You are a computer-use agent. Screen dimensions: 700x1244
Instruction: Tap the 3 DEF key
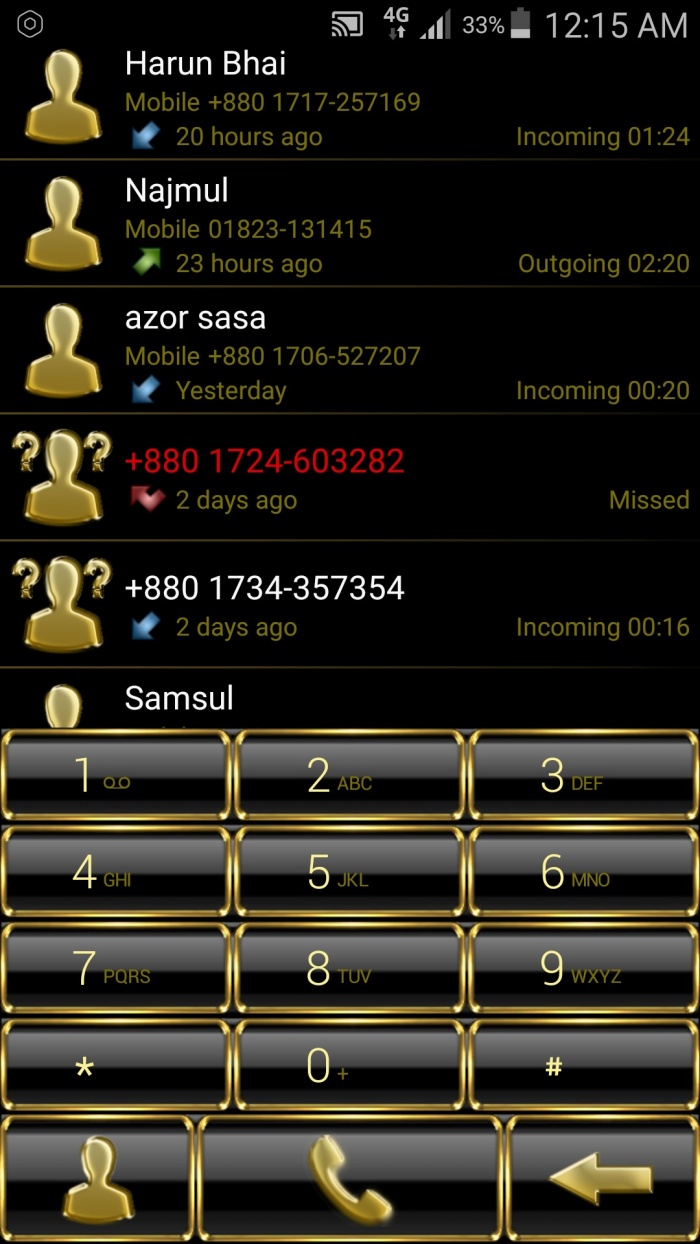click(583, 776)
